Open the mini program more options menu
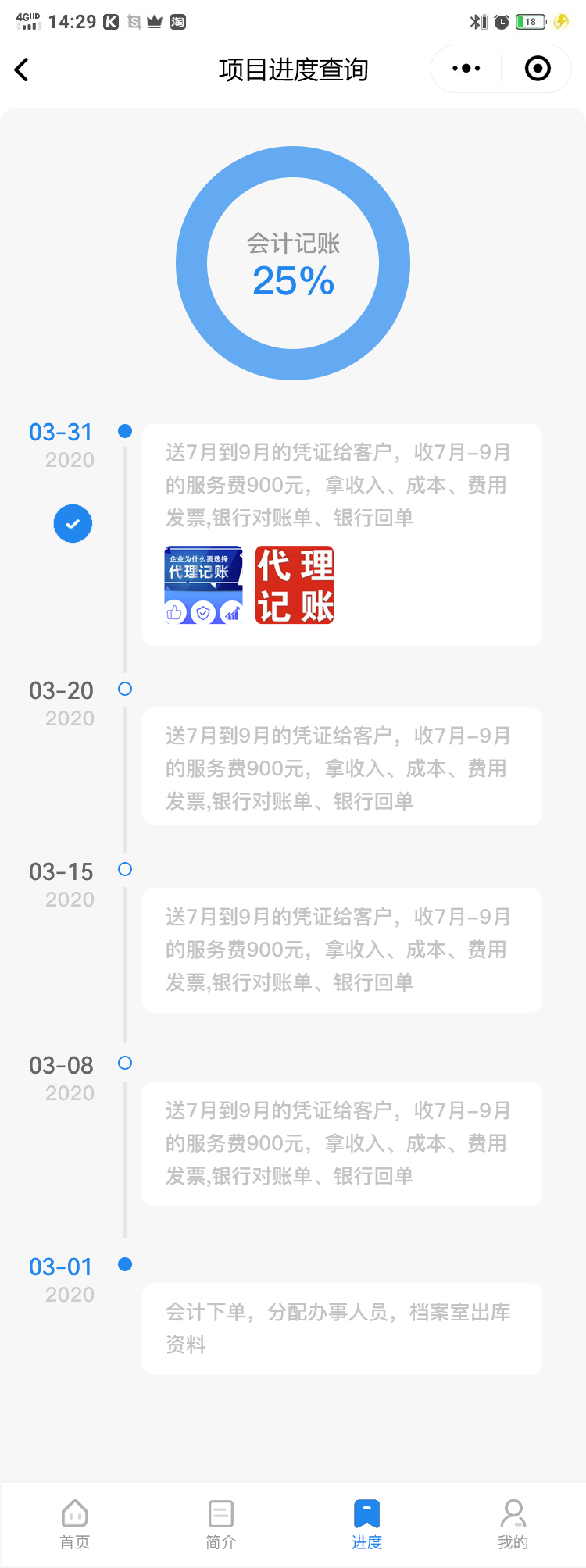586x1568 pixels. point(466,69)
